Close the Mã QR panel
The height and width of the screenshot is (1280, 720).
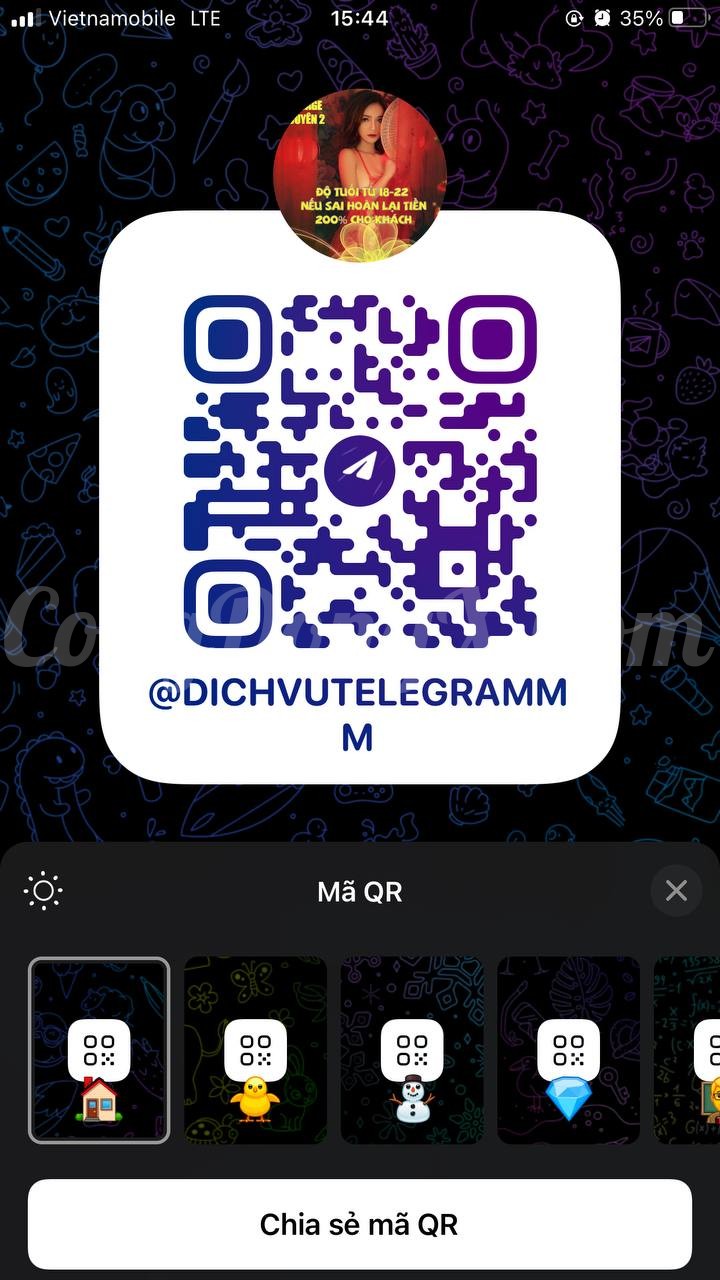[x=676, y=890]
